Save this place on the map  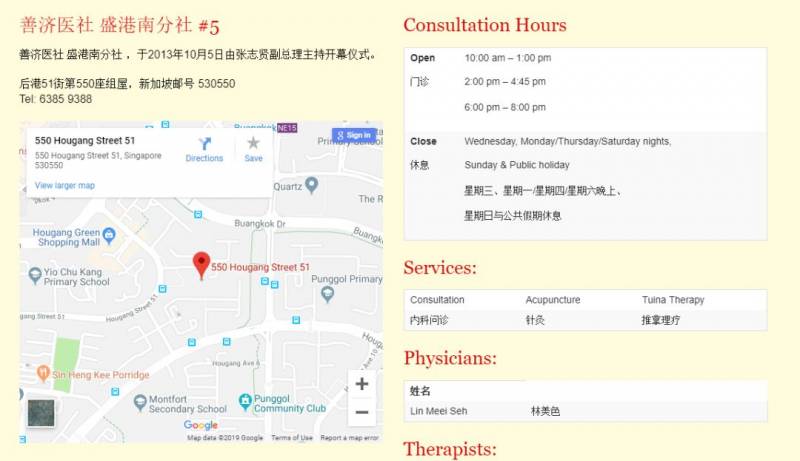(x=253, y=148)
